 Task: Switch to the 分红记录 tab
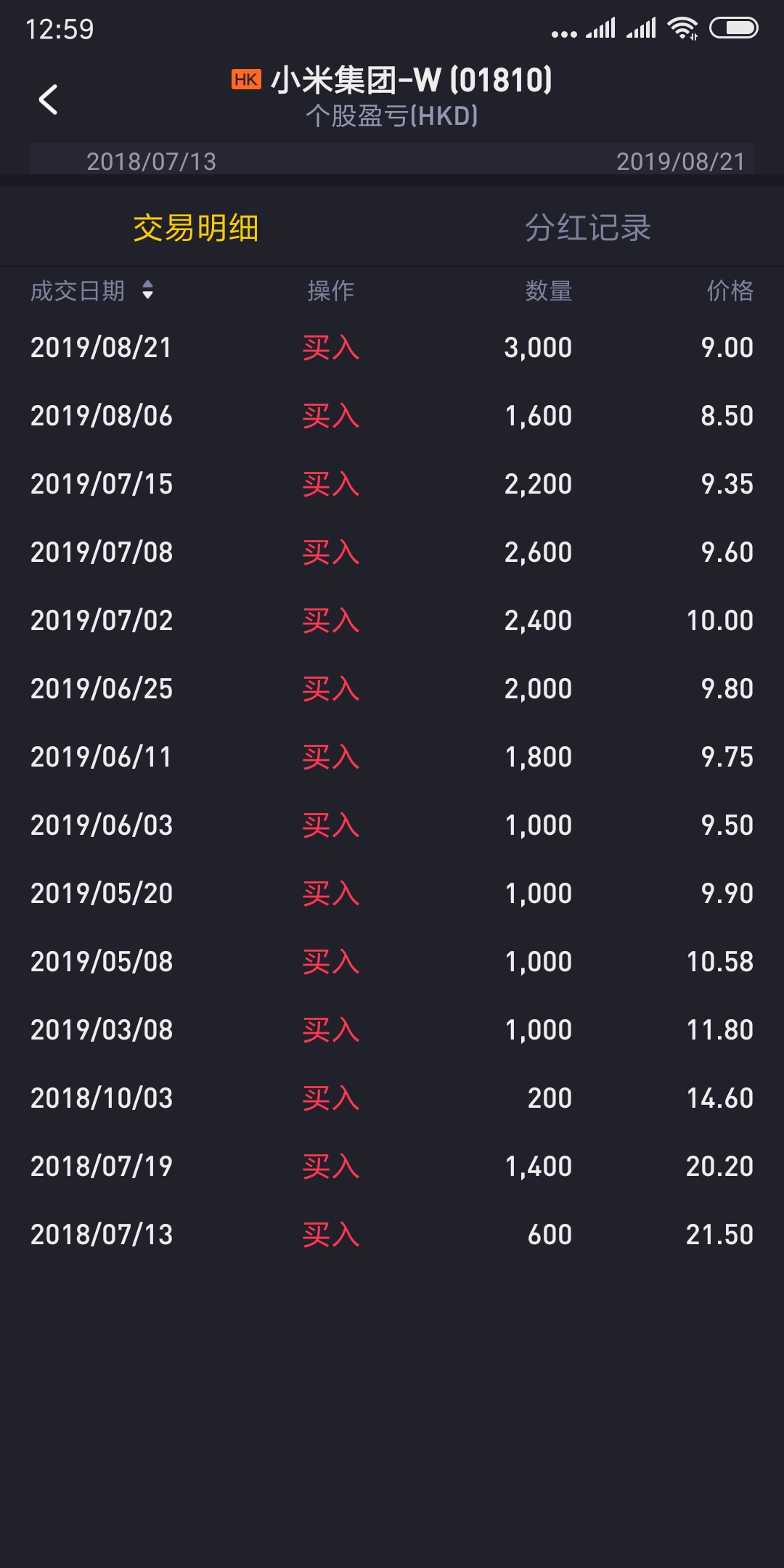(x=588, y=228)
